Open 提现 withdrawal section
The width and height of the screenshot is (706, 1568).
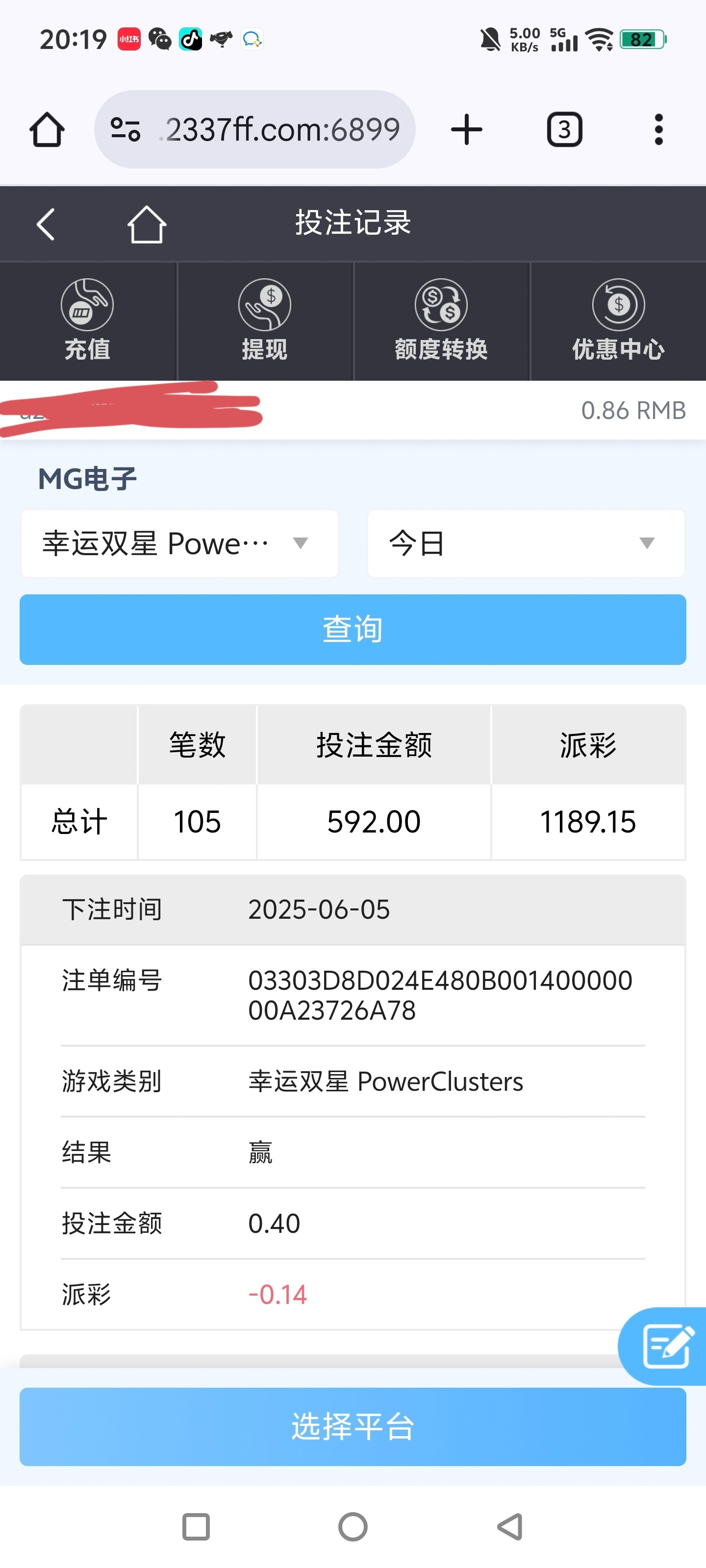(x=264, y=321)
